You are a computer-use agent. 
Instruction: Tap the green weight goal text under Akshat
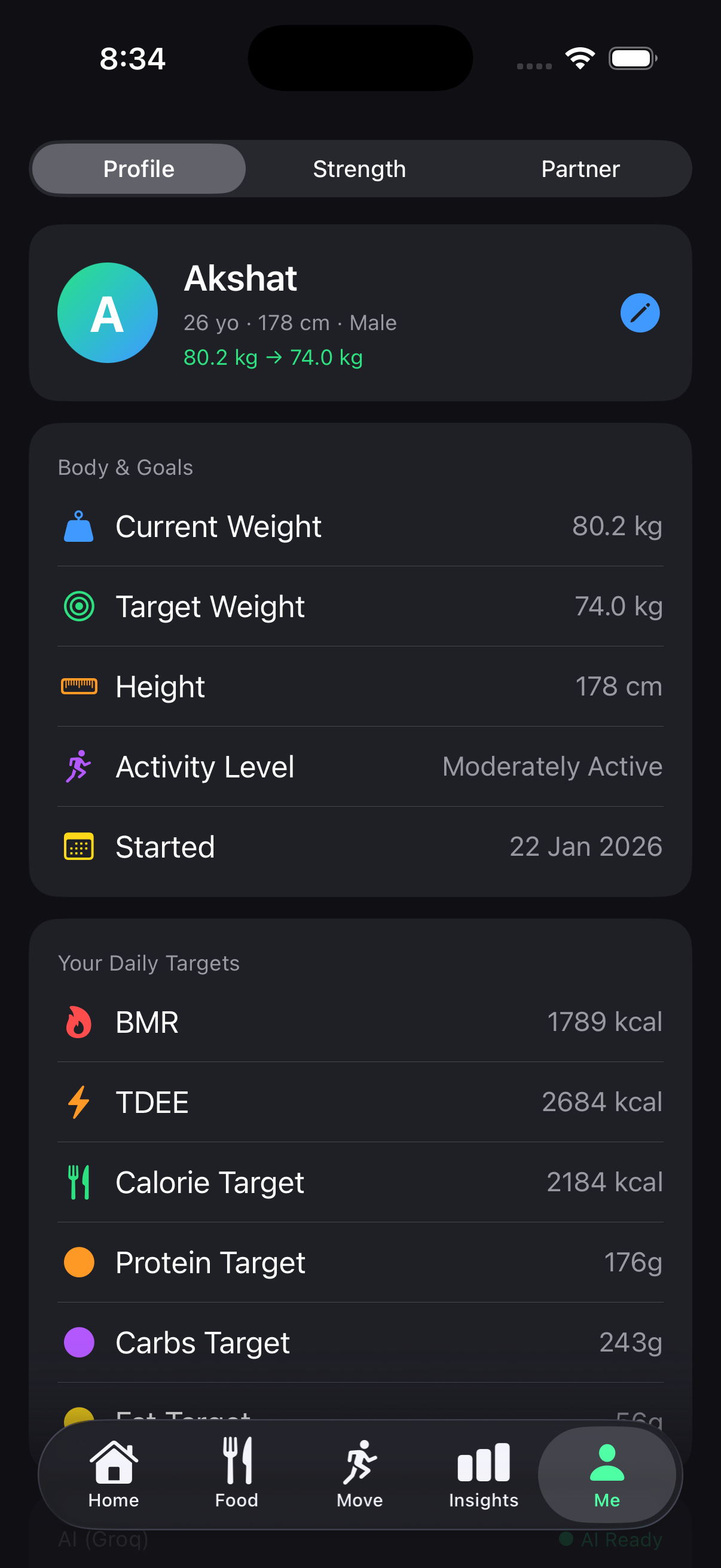pos(273,358)
